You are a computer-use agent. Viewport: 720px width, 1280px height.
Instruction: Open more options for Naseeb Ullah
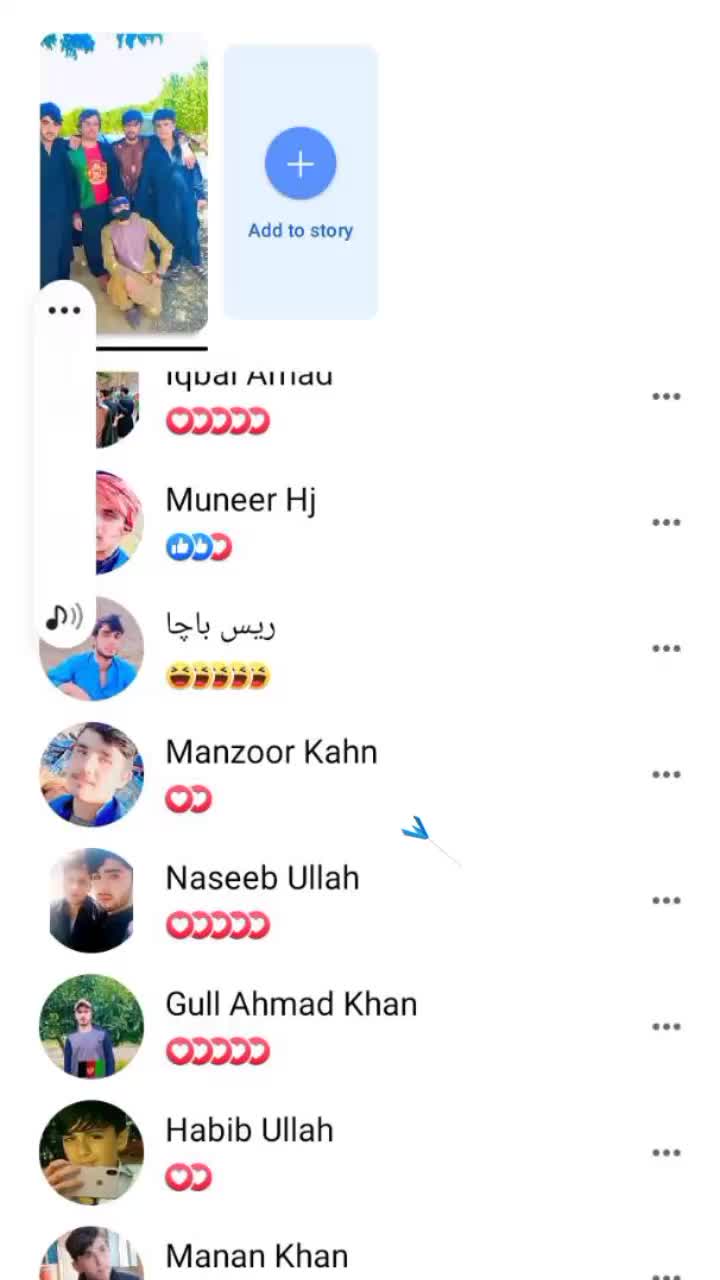point(666,901)
